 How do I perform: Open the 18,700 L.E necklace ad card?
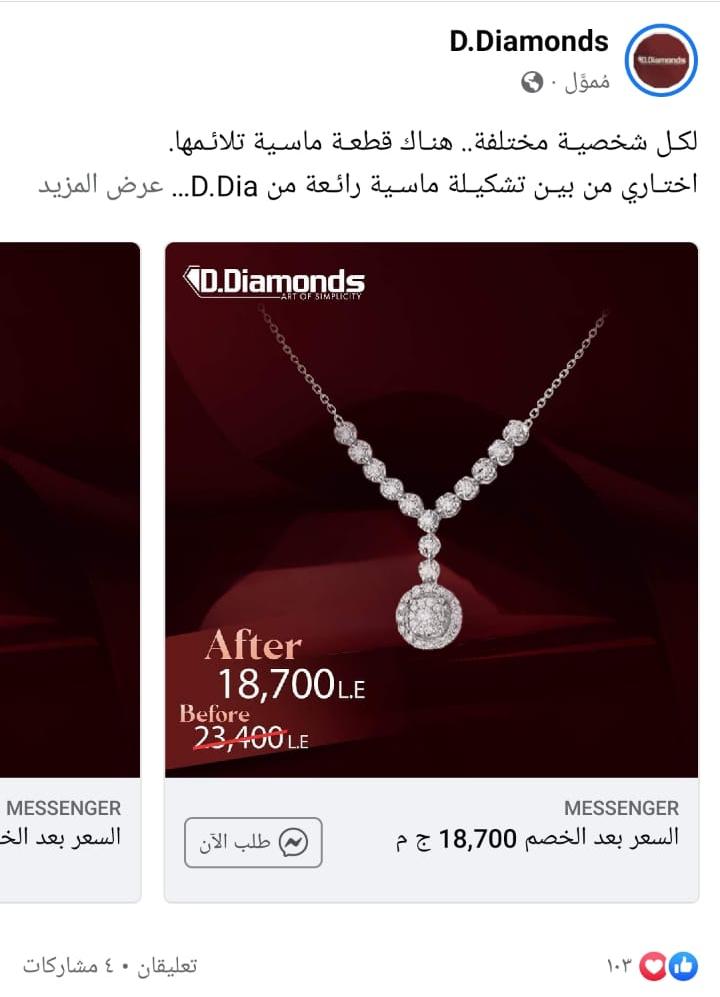(431, 510)
